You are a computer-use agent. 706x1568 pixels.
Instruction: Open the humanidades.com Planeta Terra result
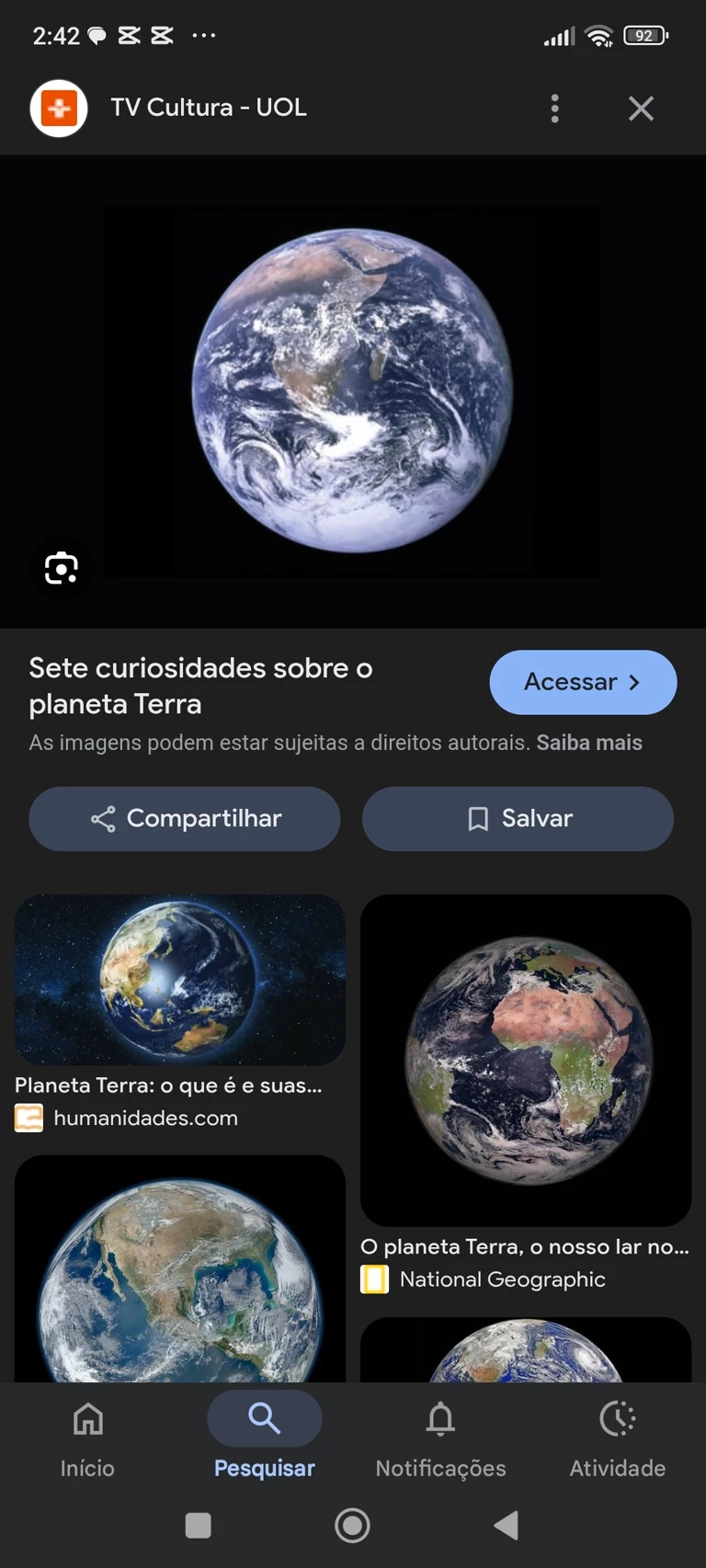[180, 980]
